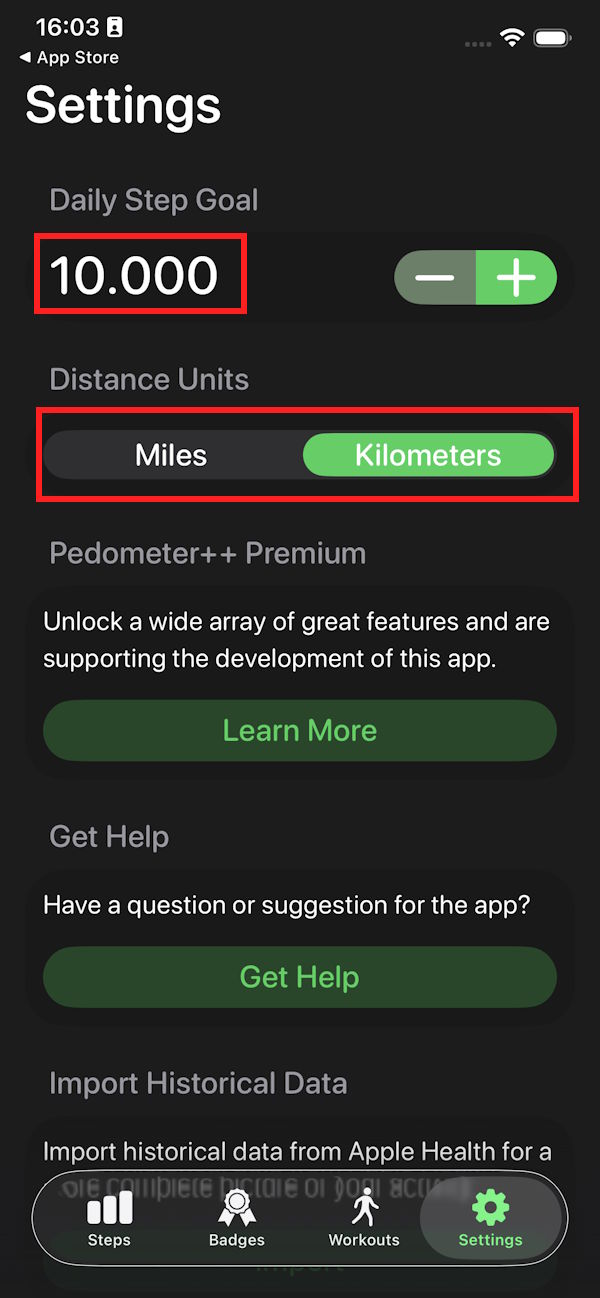600x1298 pixels.
Task: Decrease the daily step goal
Action: (x=435, y=277)
